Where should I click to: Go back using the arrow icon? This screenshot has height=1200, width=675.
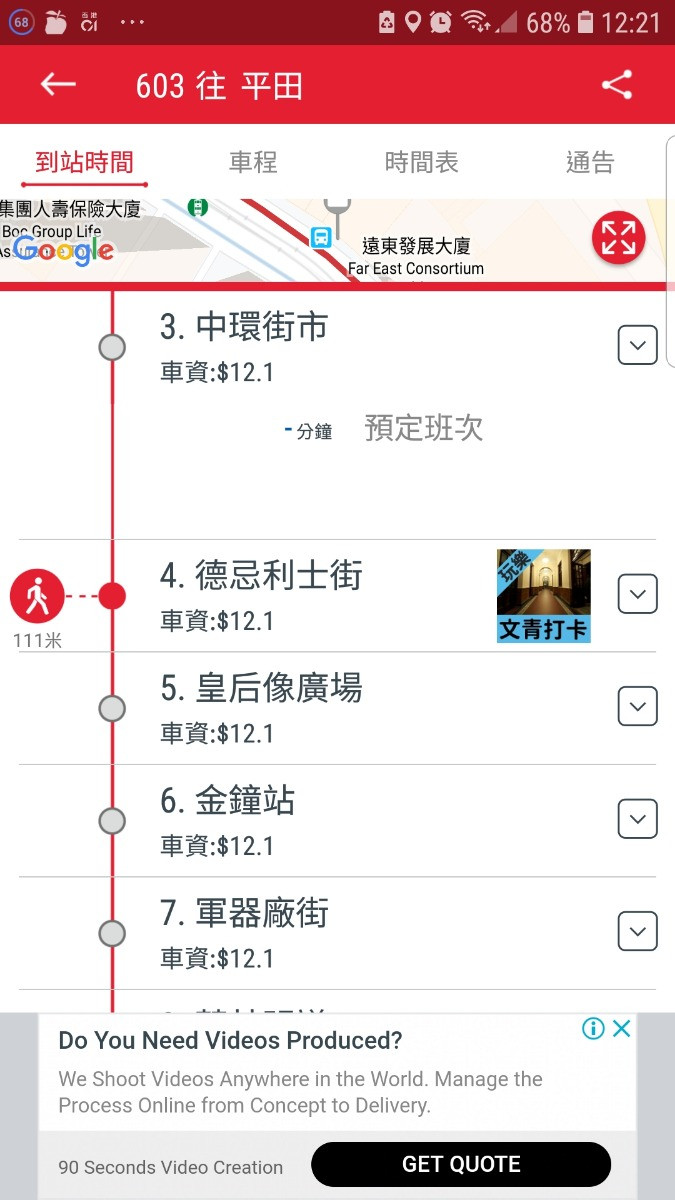coord(58,85)
